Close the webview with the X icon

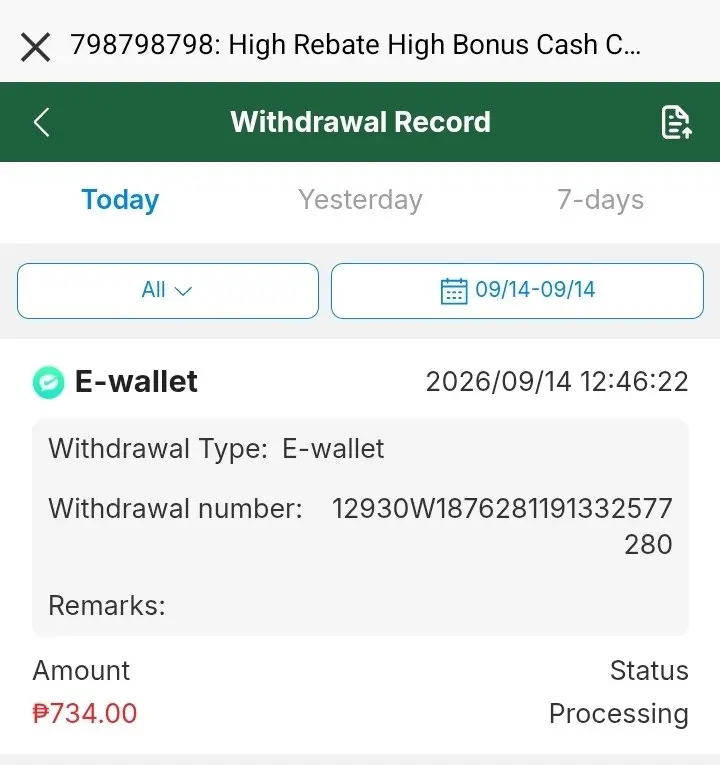(35, 47)
